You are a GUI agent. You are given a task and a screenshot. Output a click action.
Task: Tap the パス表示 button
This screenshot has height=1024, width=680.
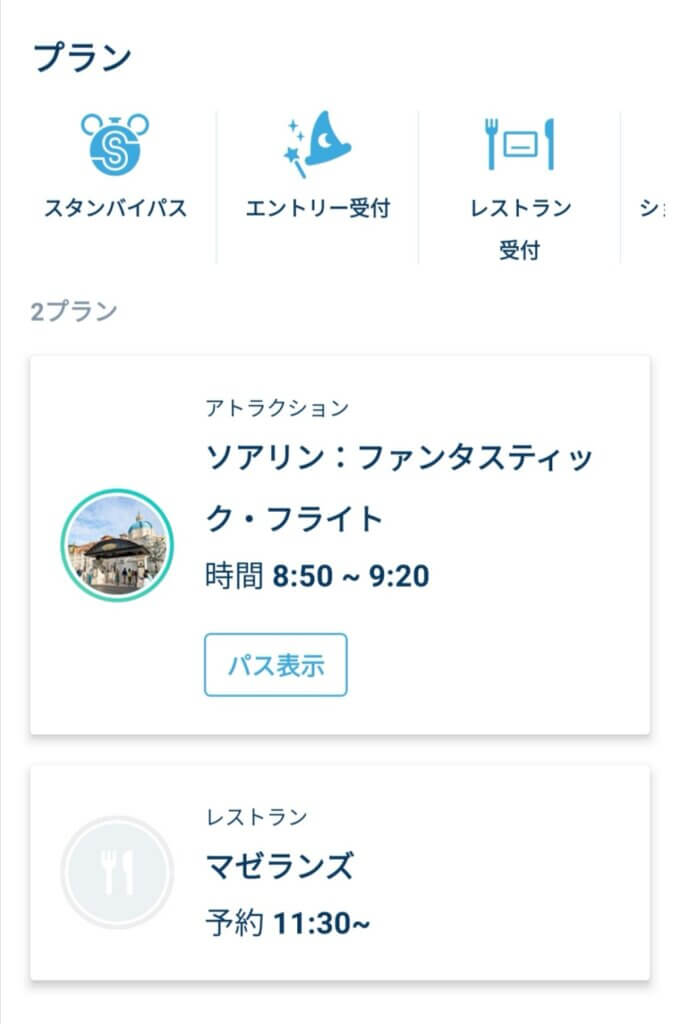pos(275,665)
